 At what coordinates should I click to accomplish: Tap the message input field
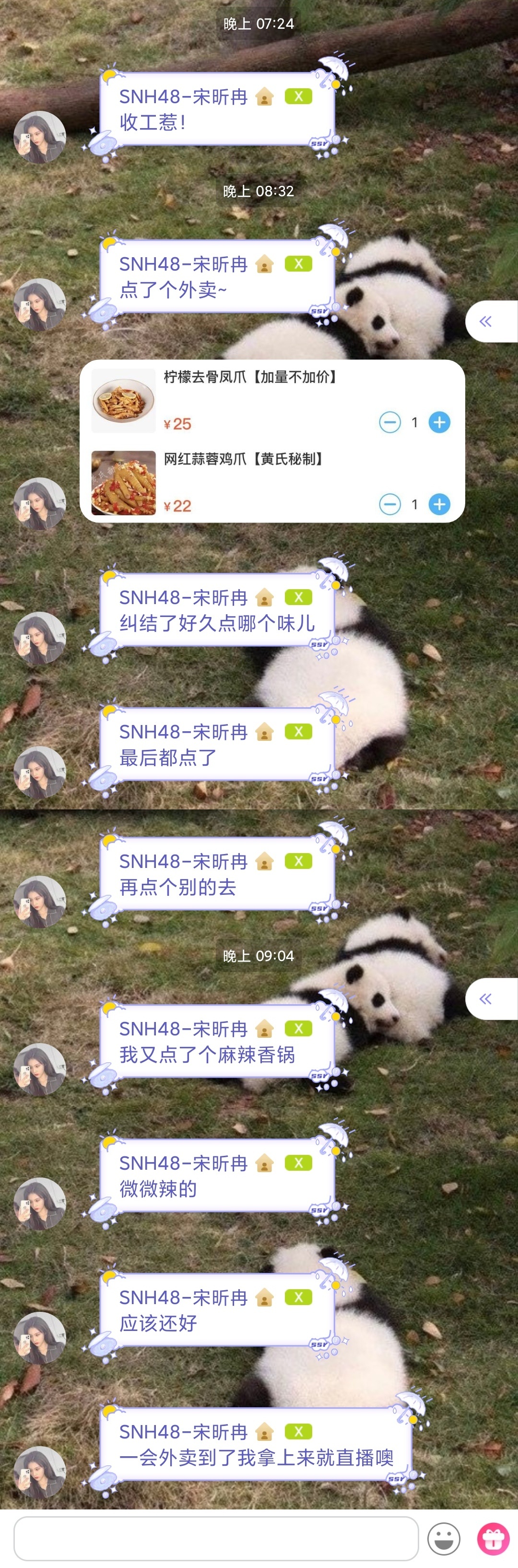point(215,1538)
